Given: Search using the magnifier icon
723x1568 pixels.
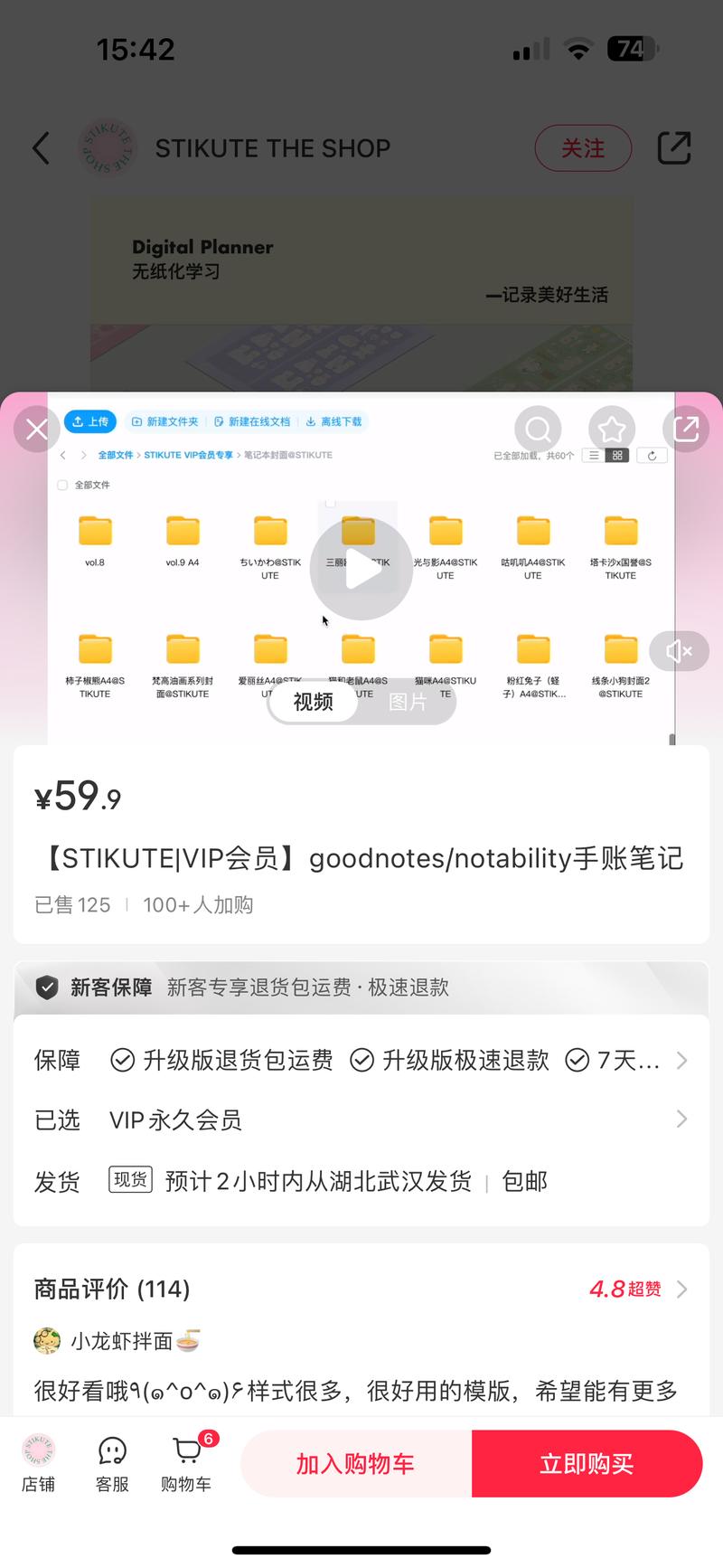Looking at the screenshot, I should [538, 429].
